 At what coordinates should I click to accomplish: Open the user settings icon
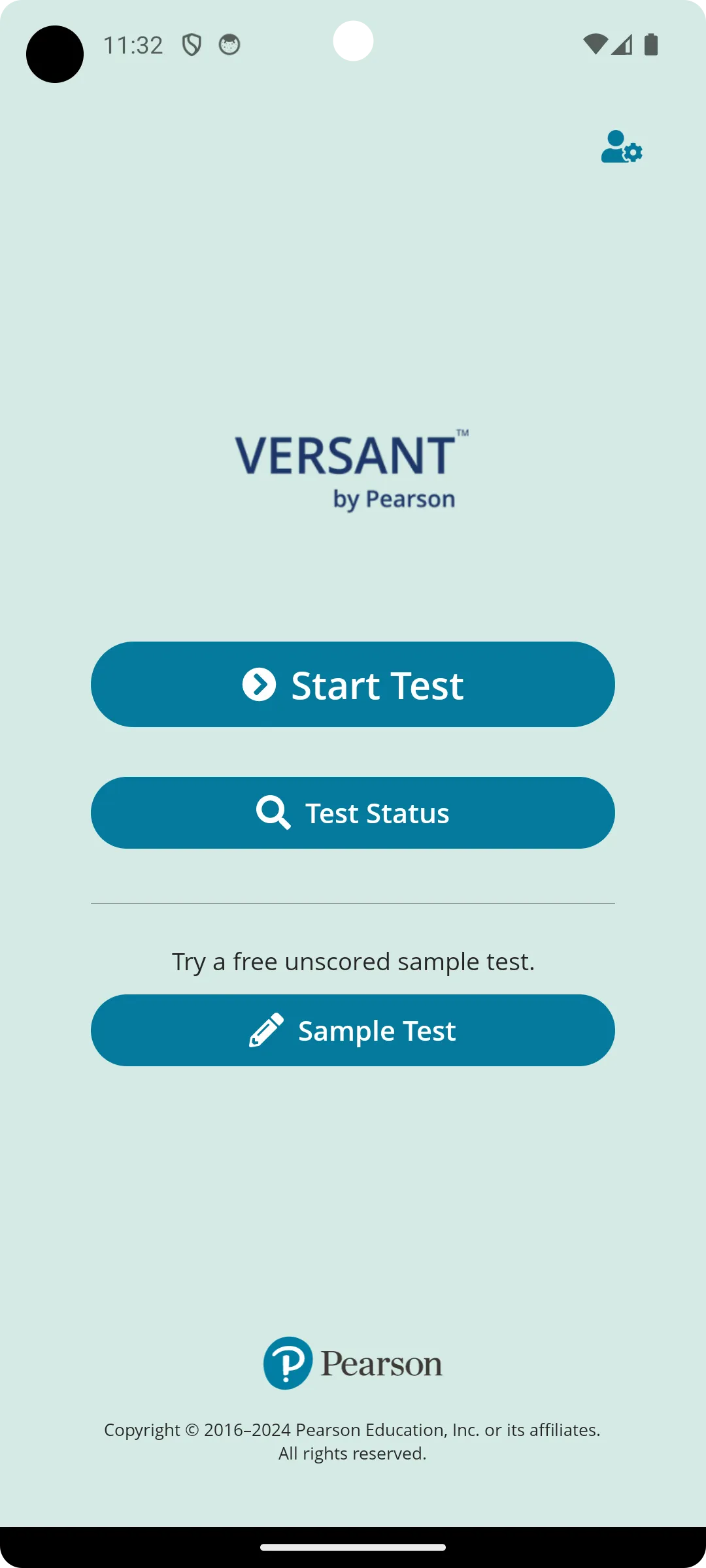[x=621, y=147]
